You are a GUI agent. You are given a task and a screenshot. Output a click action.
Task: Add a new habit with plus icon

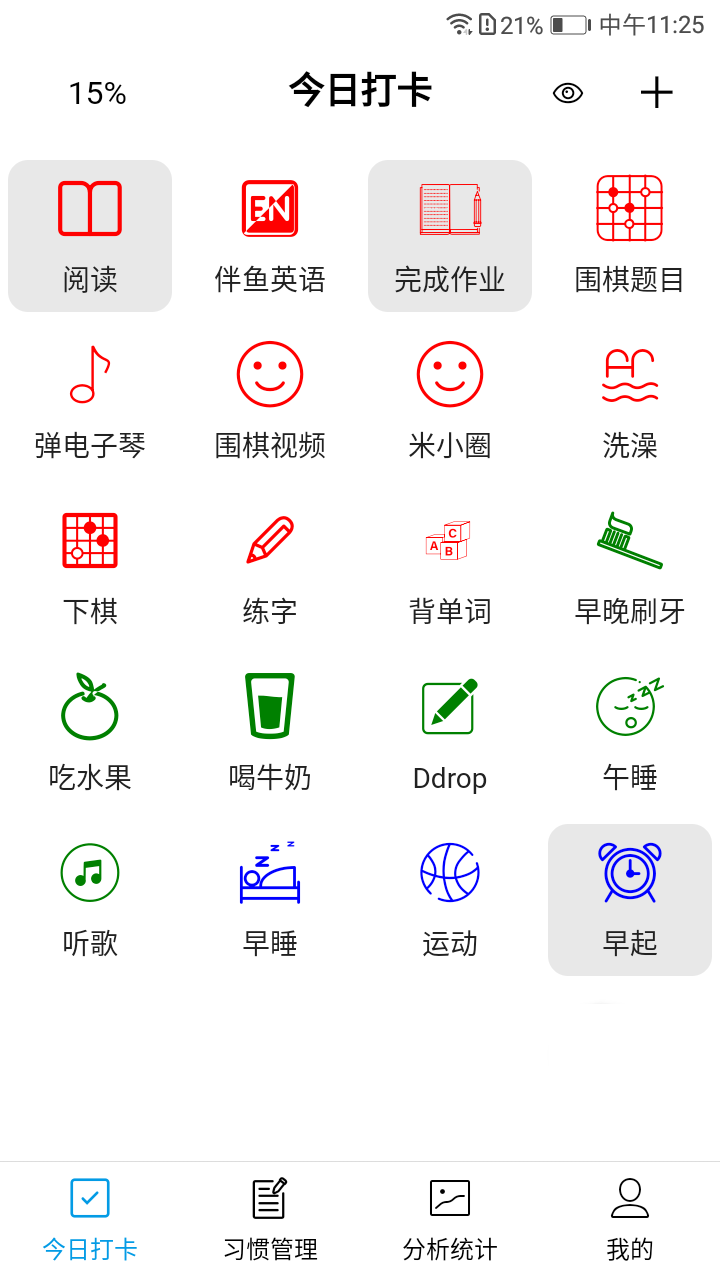click(656, 93)
